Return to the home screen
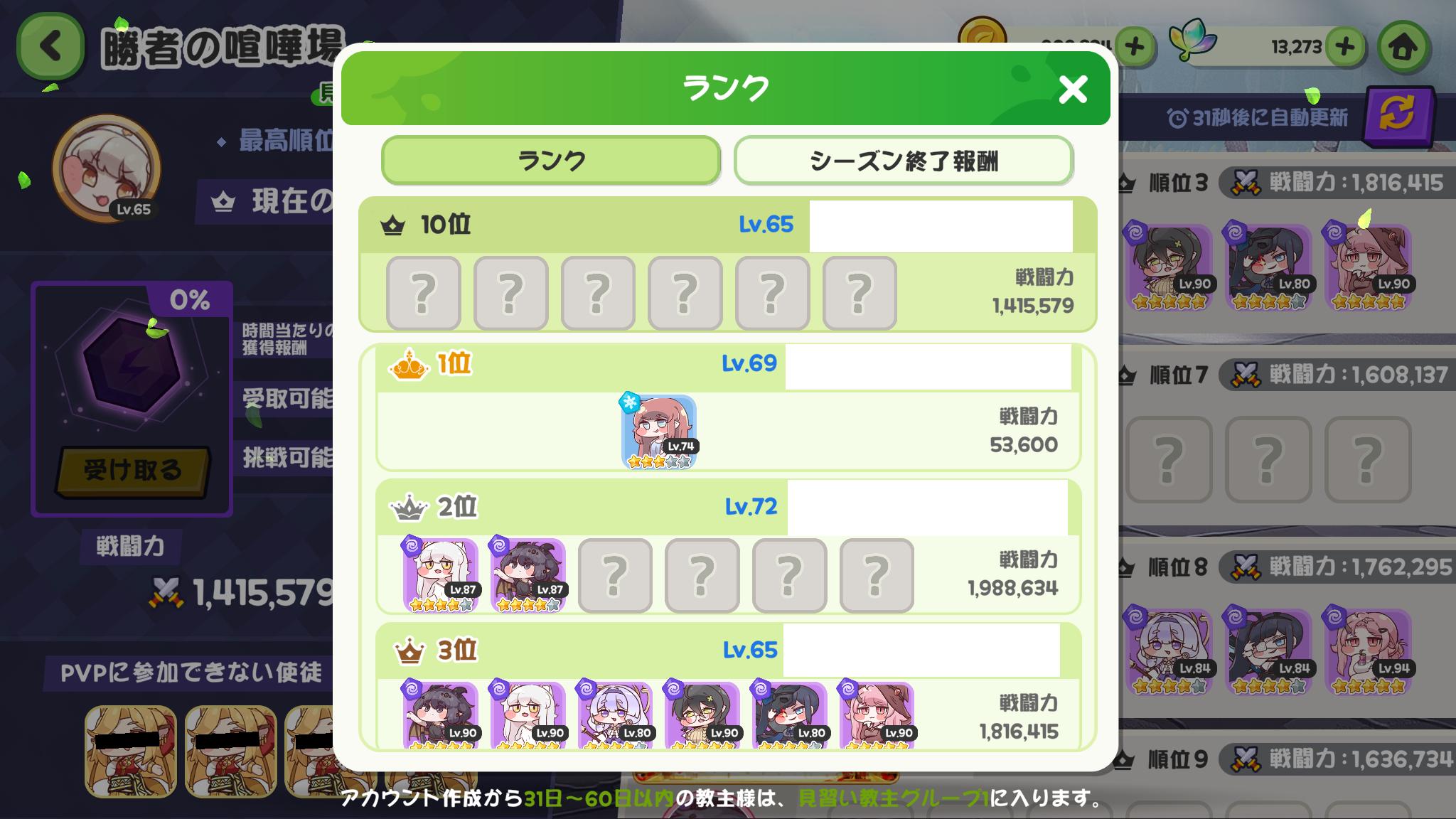The height and width of the screenshot is (819, 1456). click(x=1403, y=47)
